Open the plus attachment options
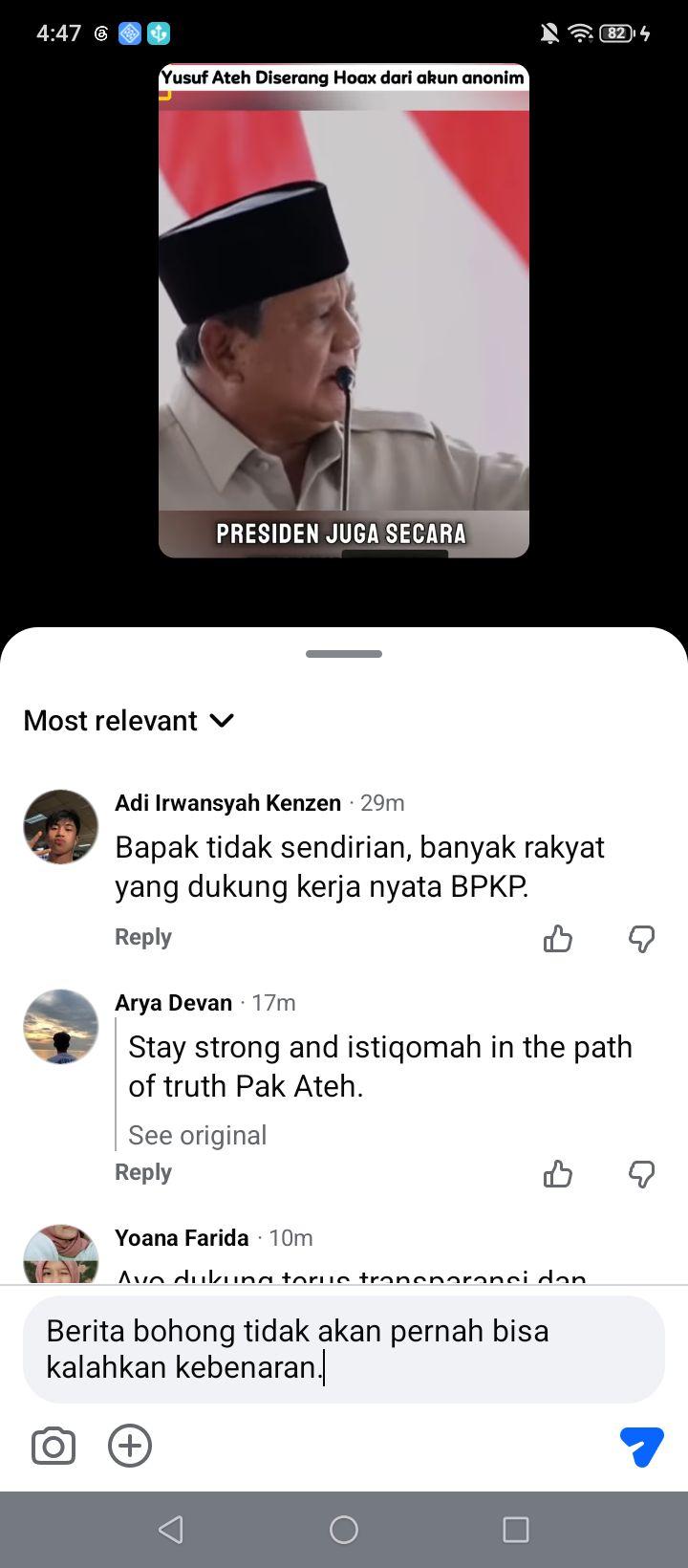The height and width of the screenshot is (1568, 688). click(x=130, y=1446)
